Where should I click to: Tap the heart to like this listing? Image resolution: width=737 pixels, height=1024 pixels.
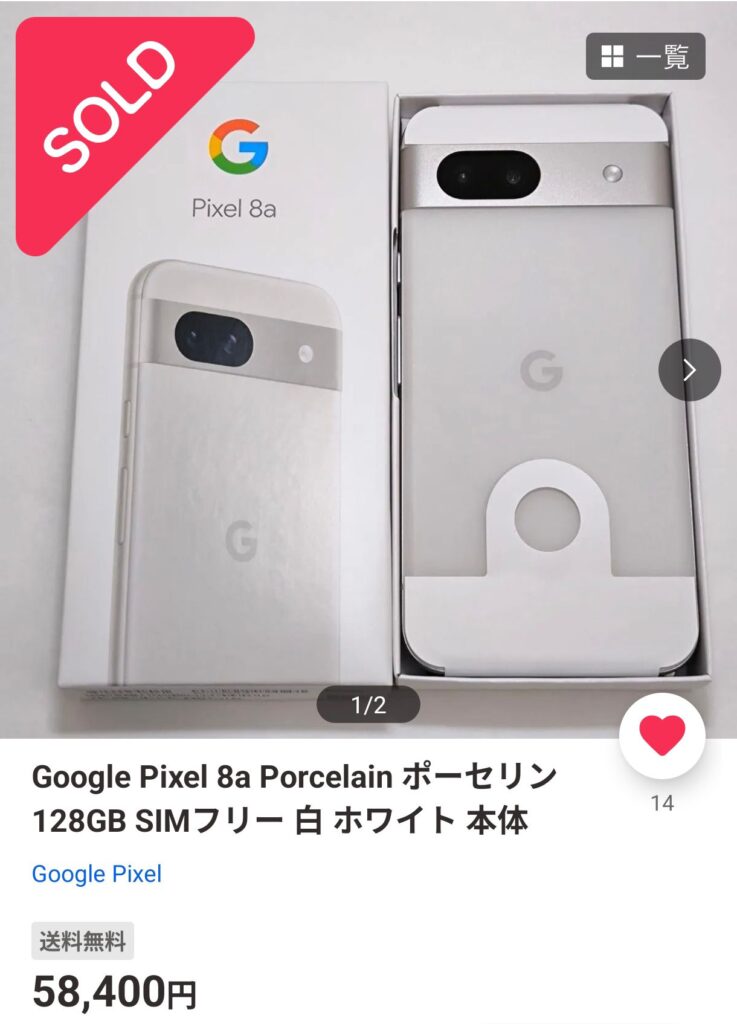pos(662,735)
